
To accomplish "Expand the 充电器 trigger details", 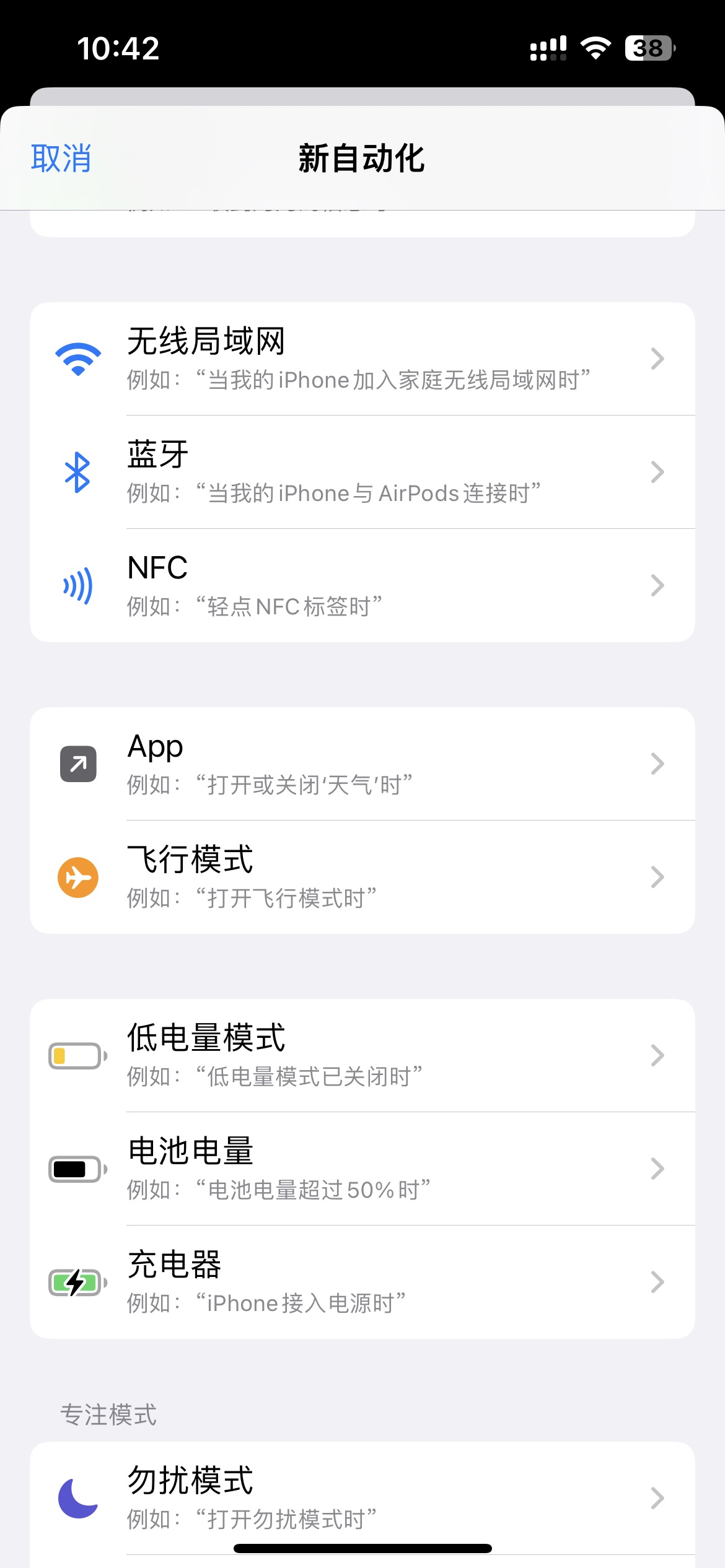I will click(x=659, y=1283).
